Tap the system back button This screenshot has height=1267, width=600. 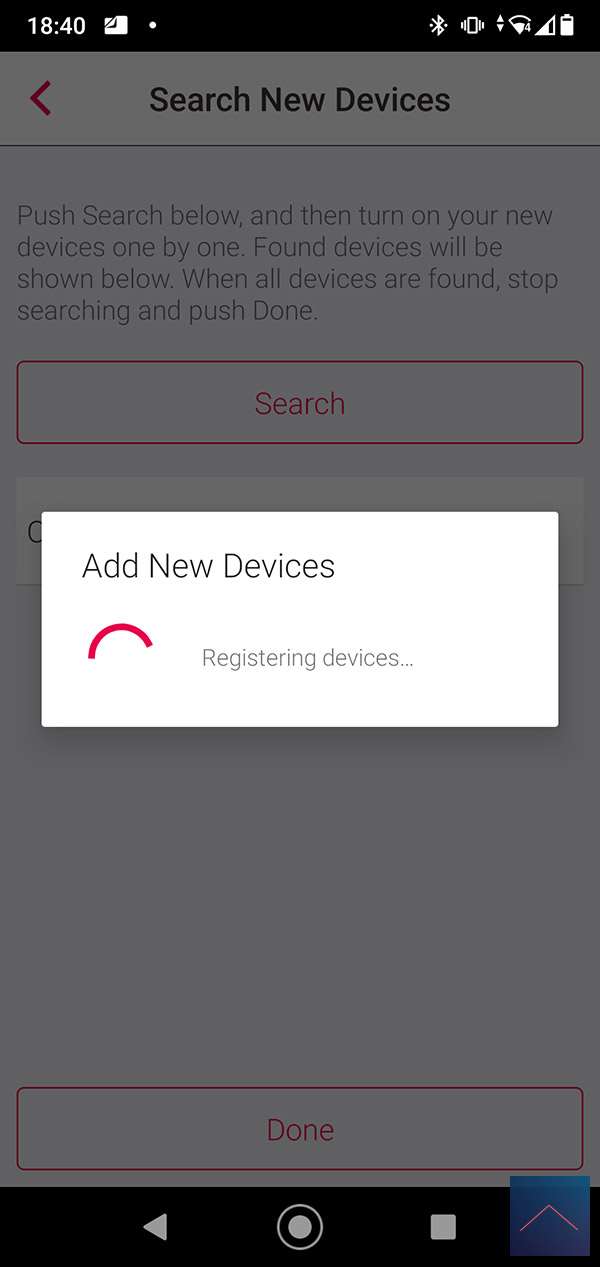click(x=155, y=1227)
